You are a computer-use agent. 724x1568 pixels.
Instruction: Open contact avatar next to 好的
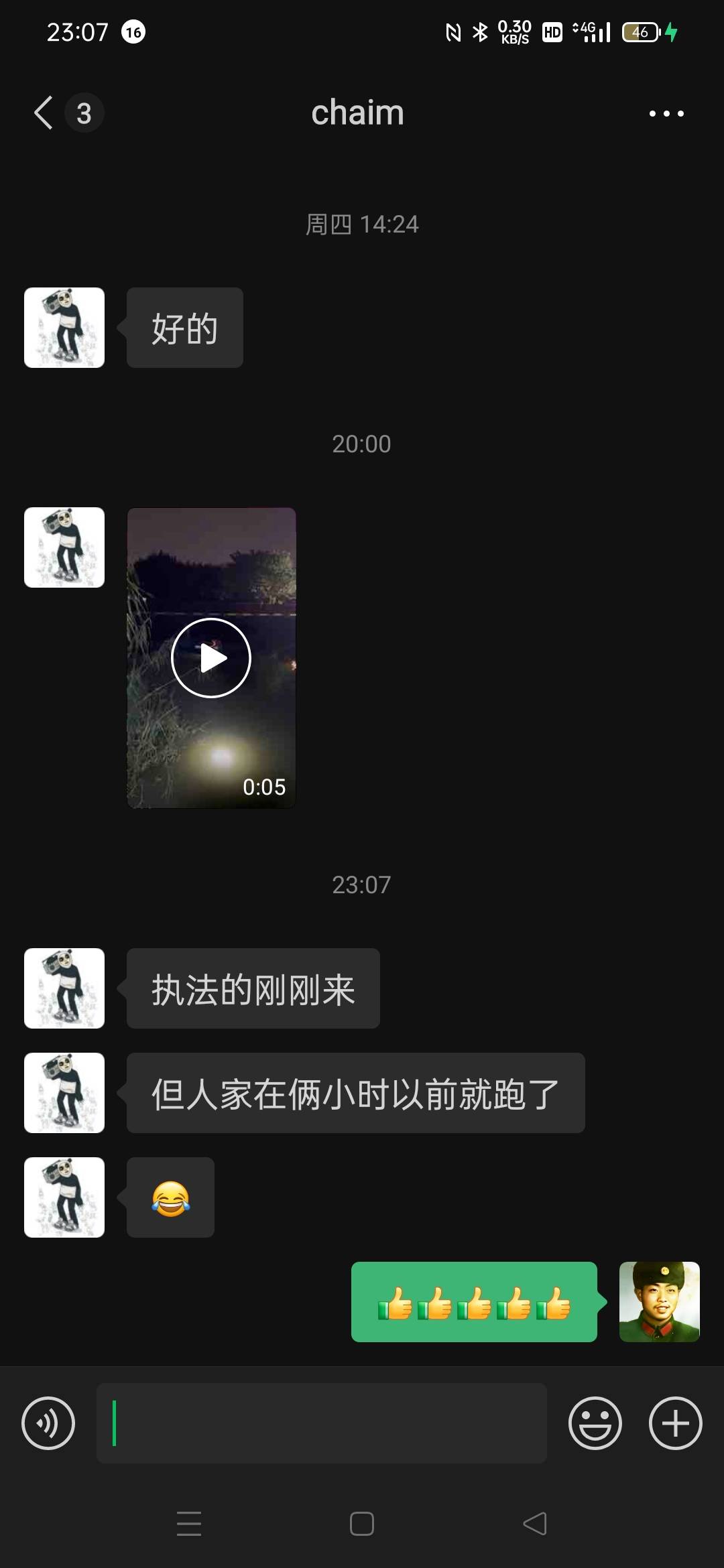point(64,328)
